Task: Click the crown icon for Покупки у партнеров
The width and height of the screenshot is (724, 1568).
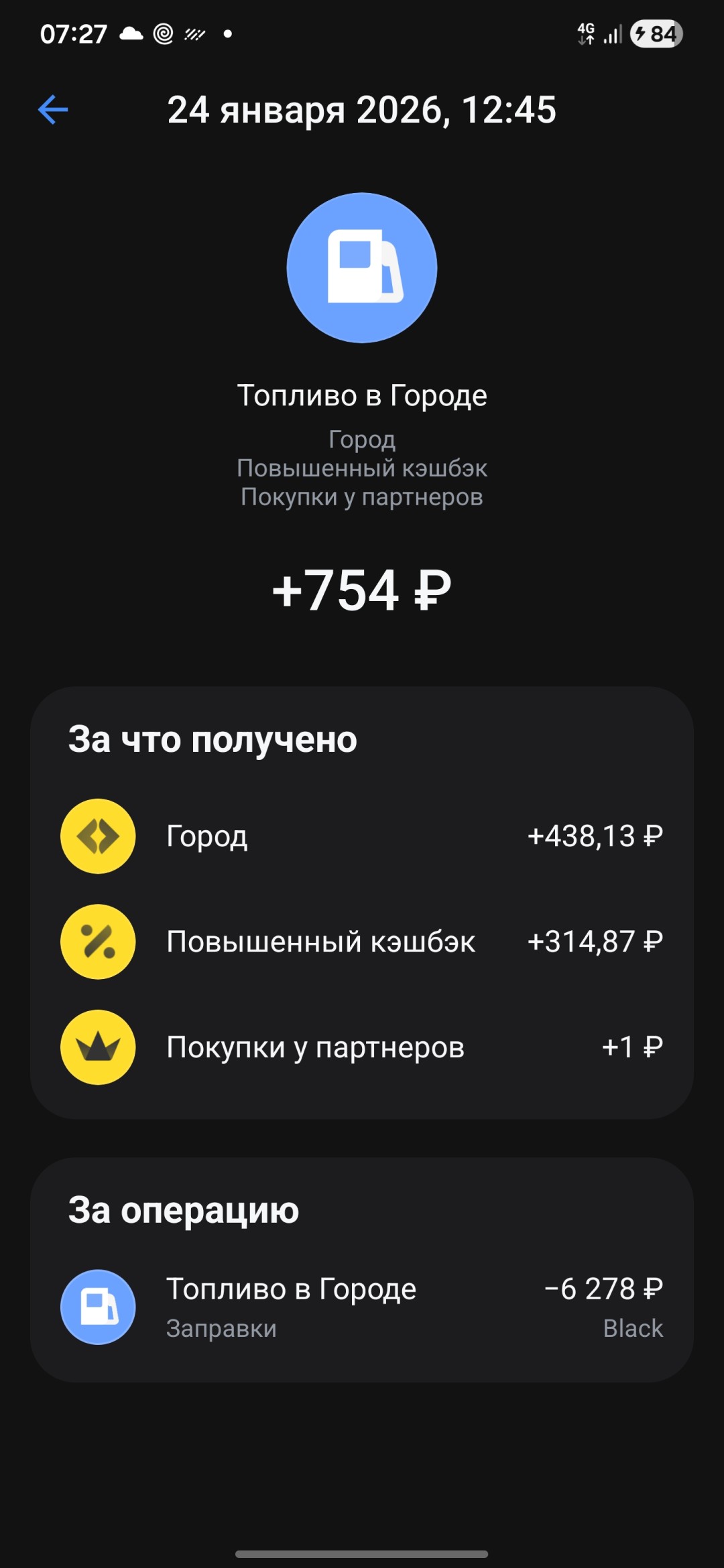Action: (98, 1047)
